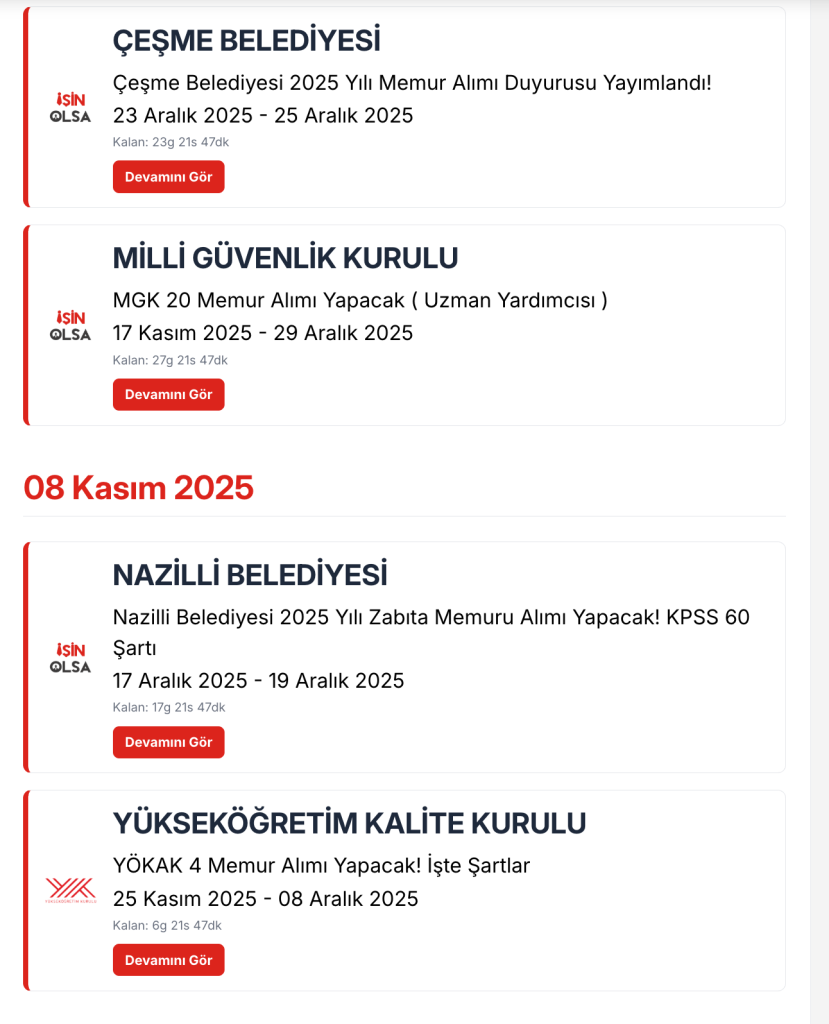The width and height of the screenshot is (829, 1024).
Task: Click the YÖKAK logo on the last card
Action: [x=70, y=889]
